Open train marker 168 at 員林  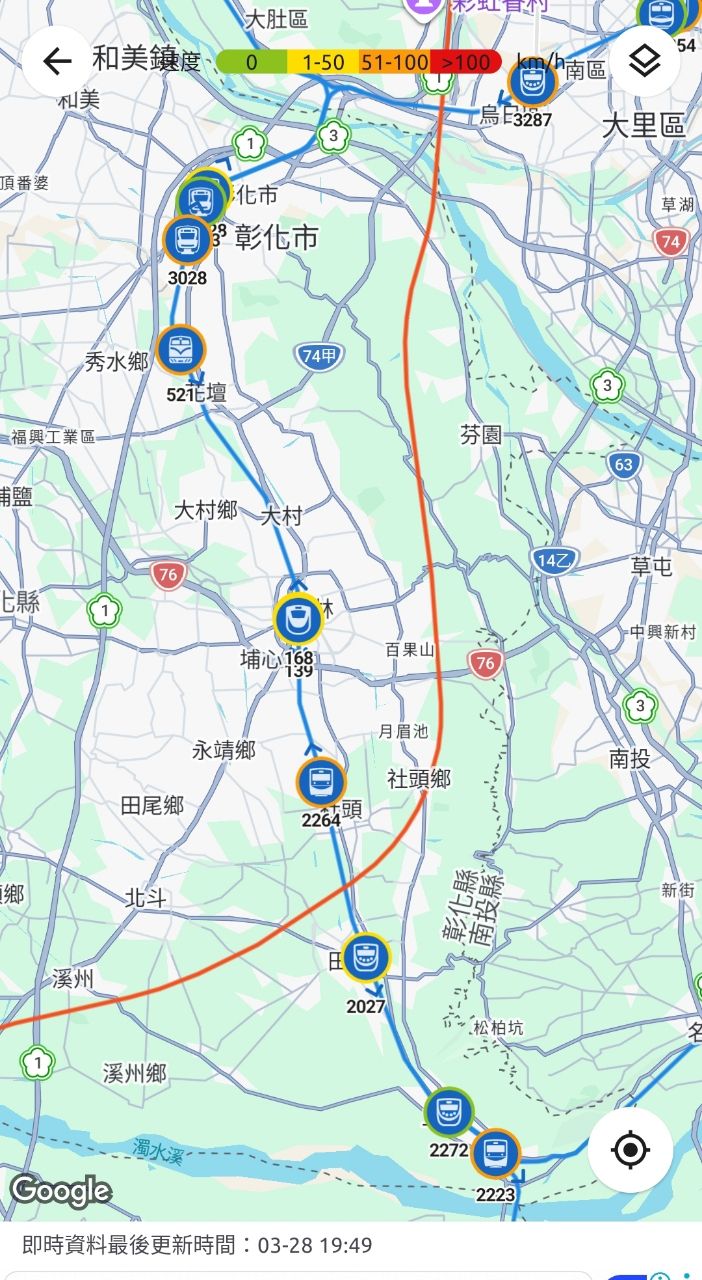(x=298, y=619)
